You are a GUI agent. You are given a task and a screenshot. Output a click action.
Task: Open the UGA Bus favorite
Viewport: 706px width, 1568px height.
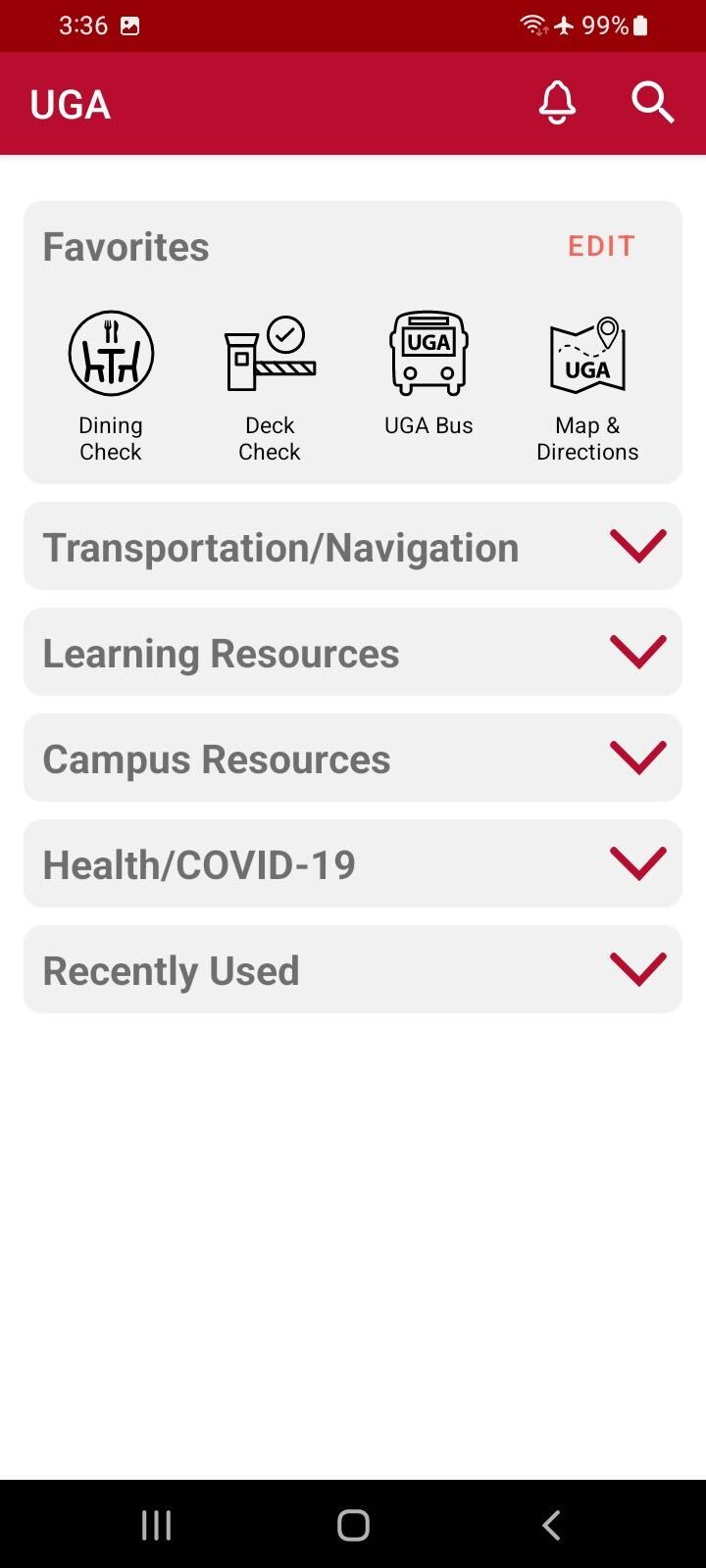[429, 373]
